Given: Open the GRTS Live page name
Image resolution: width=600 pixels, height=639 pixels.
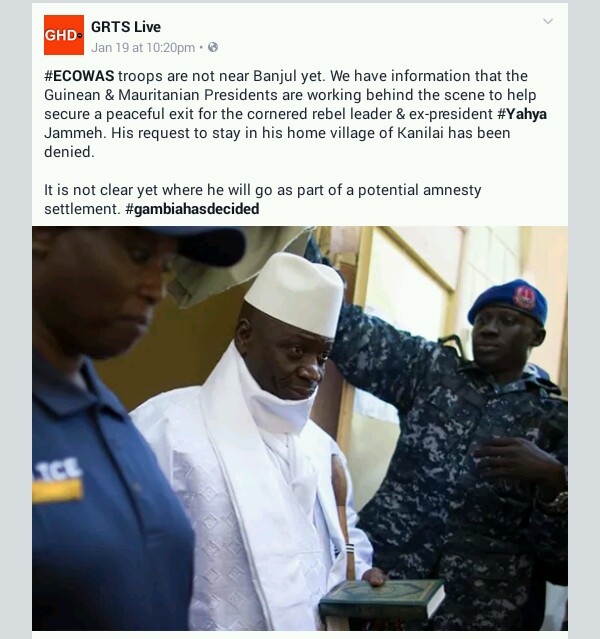Looking at the screenshot, I should pos(126,27).
